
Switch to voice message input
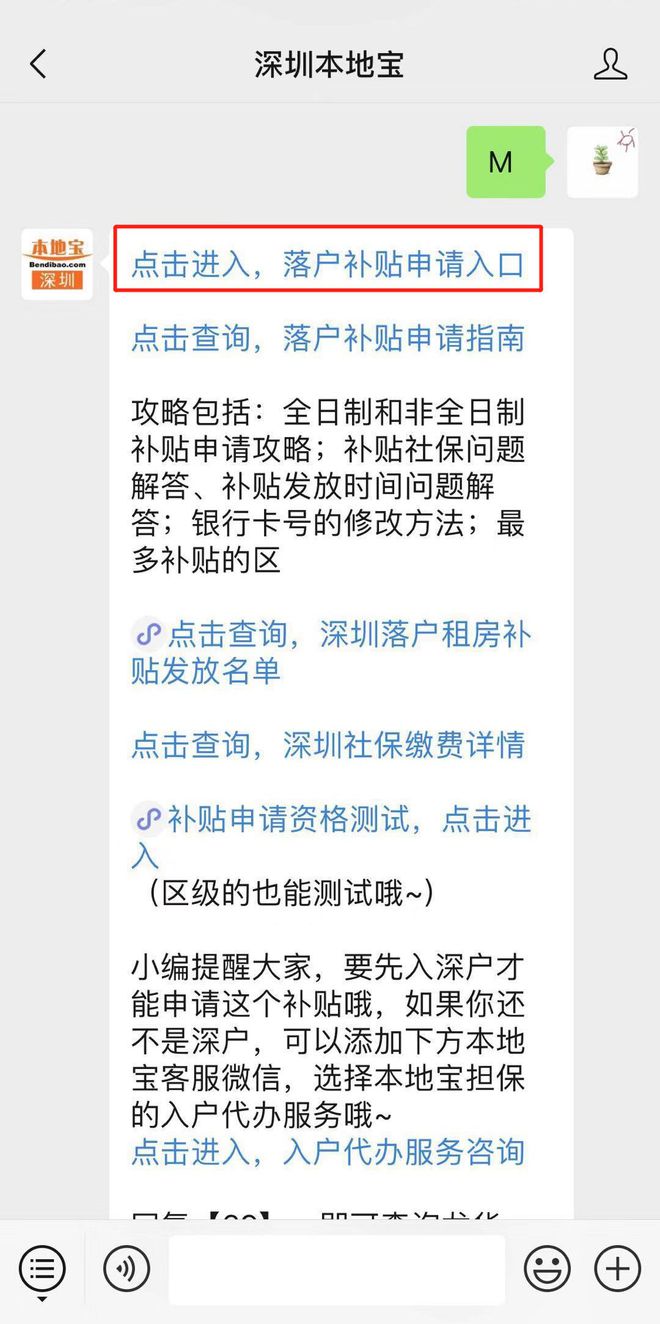coord(126,1270)
